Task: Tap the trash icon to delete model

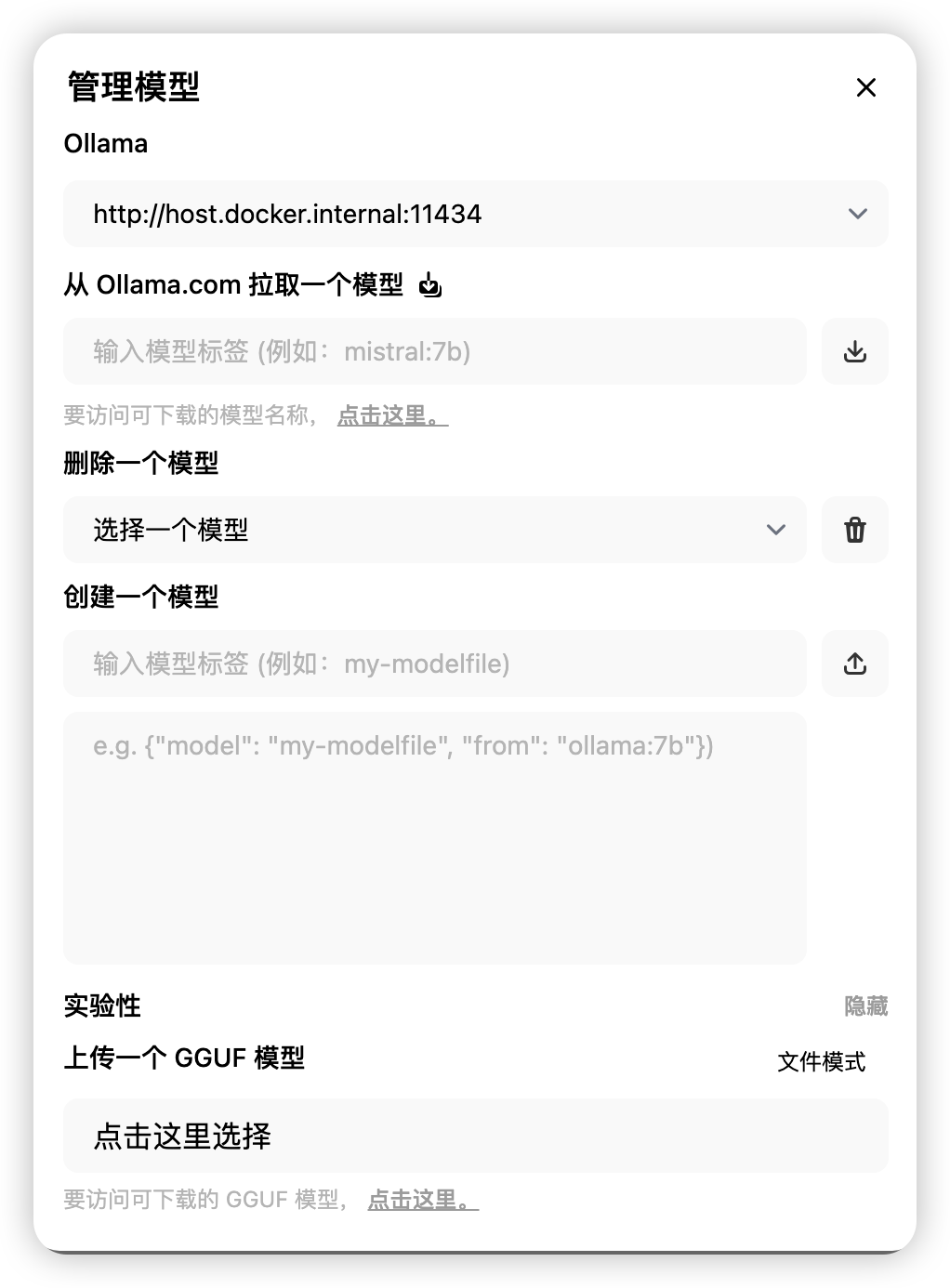Action: [x=854, y=530]
